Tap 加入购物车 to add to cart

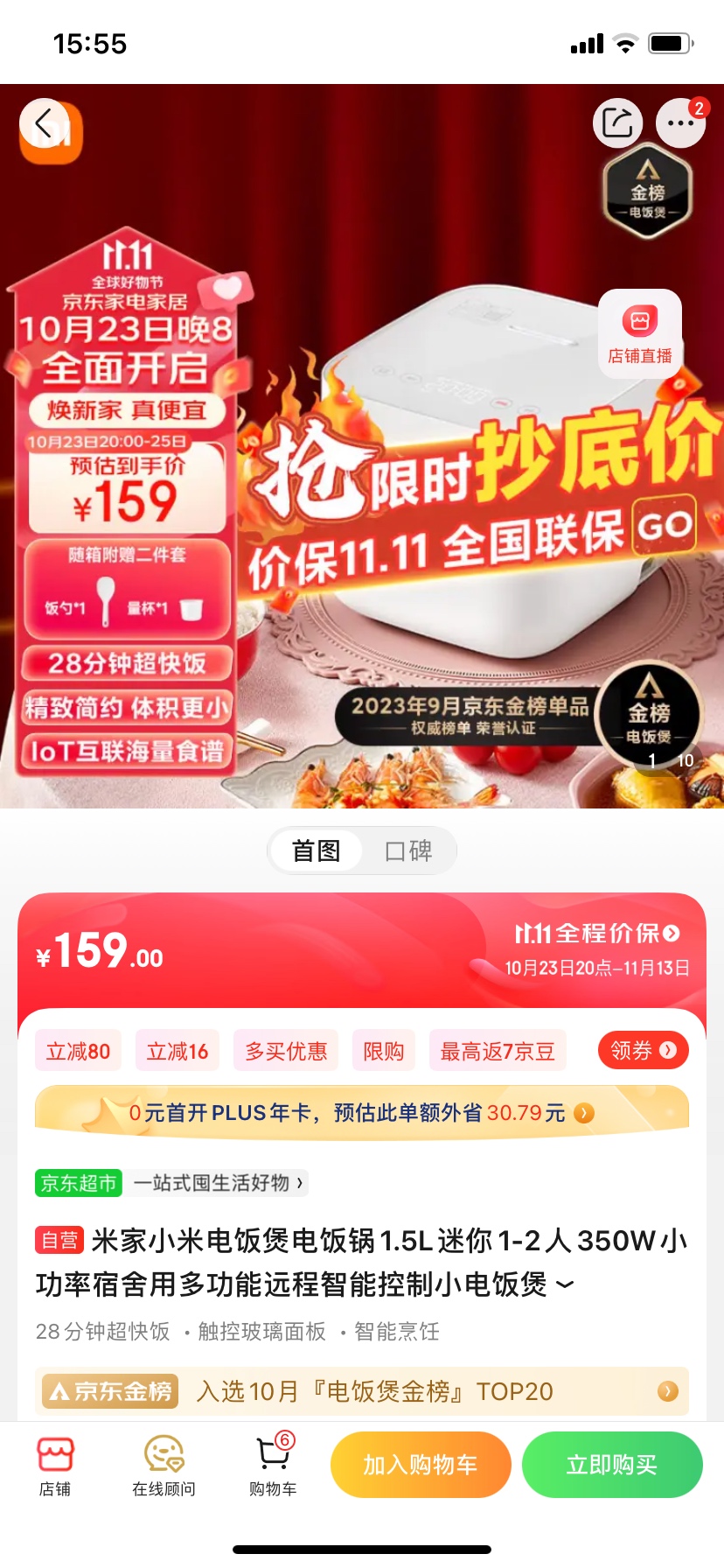click(421, 1465)
